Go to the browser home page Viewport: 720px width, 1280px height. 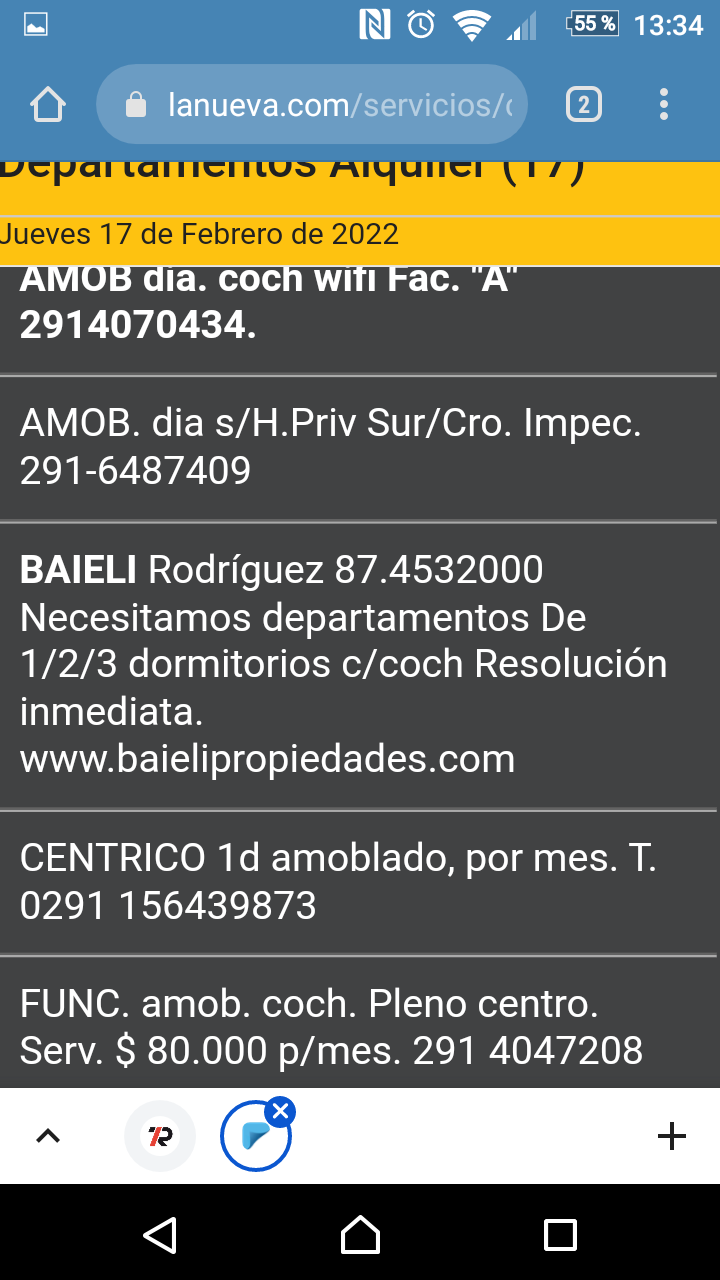(48, 105)
